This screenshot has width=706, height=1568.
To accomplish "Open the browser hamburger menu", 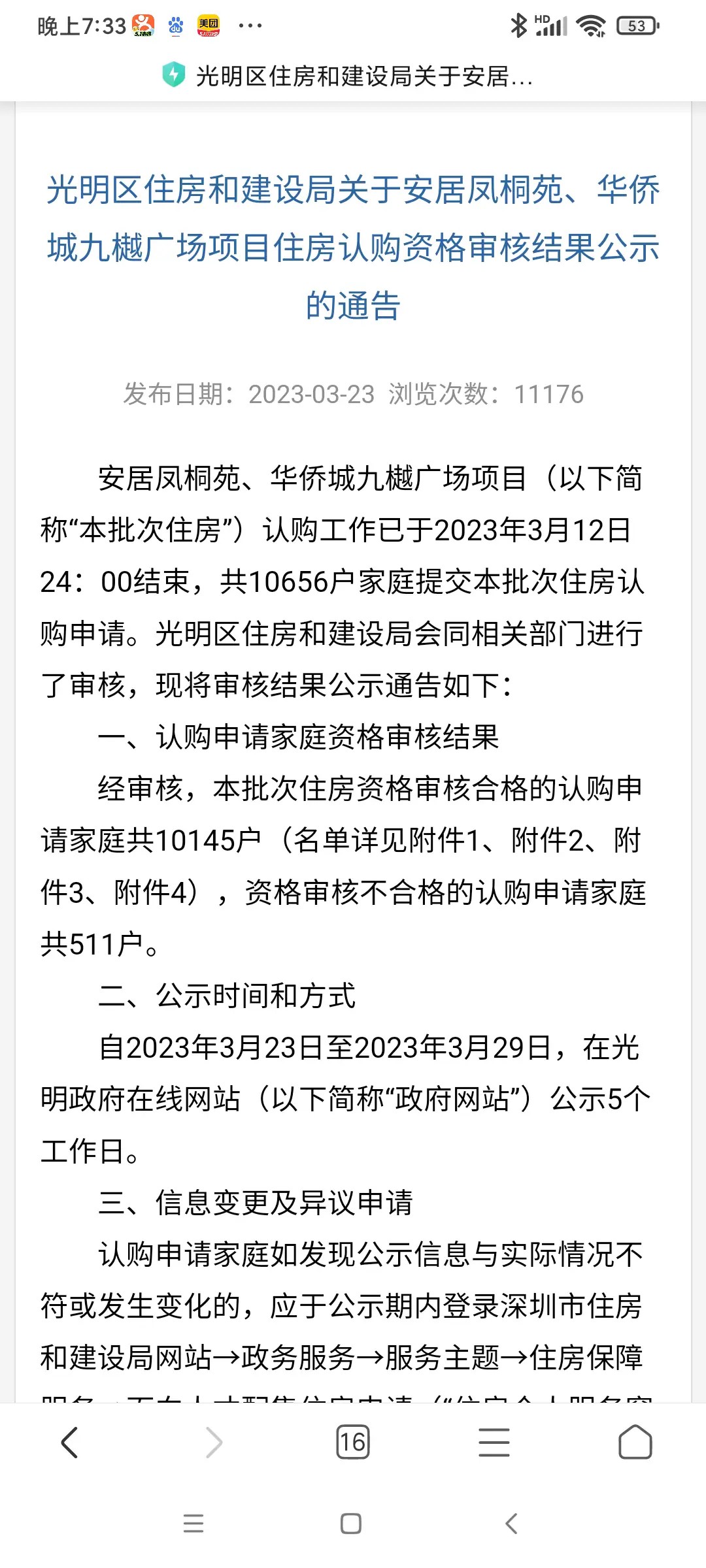I will pyautogui.click(x=494, y=1442).
